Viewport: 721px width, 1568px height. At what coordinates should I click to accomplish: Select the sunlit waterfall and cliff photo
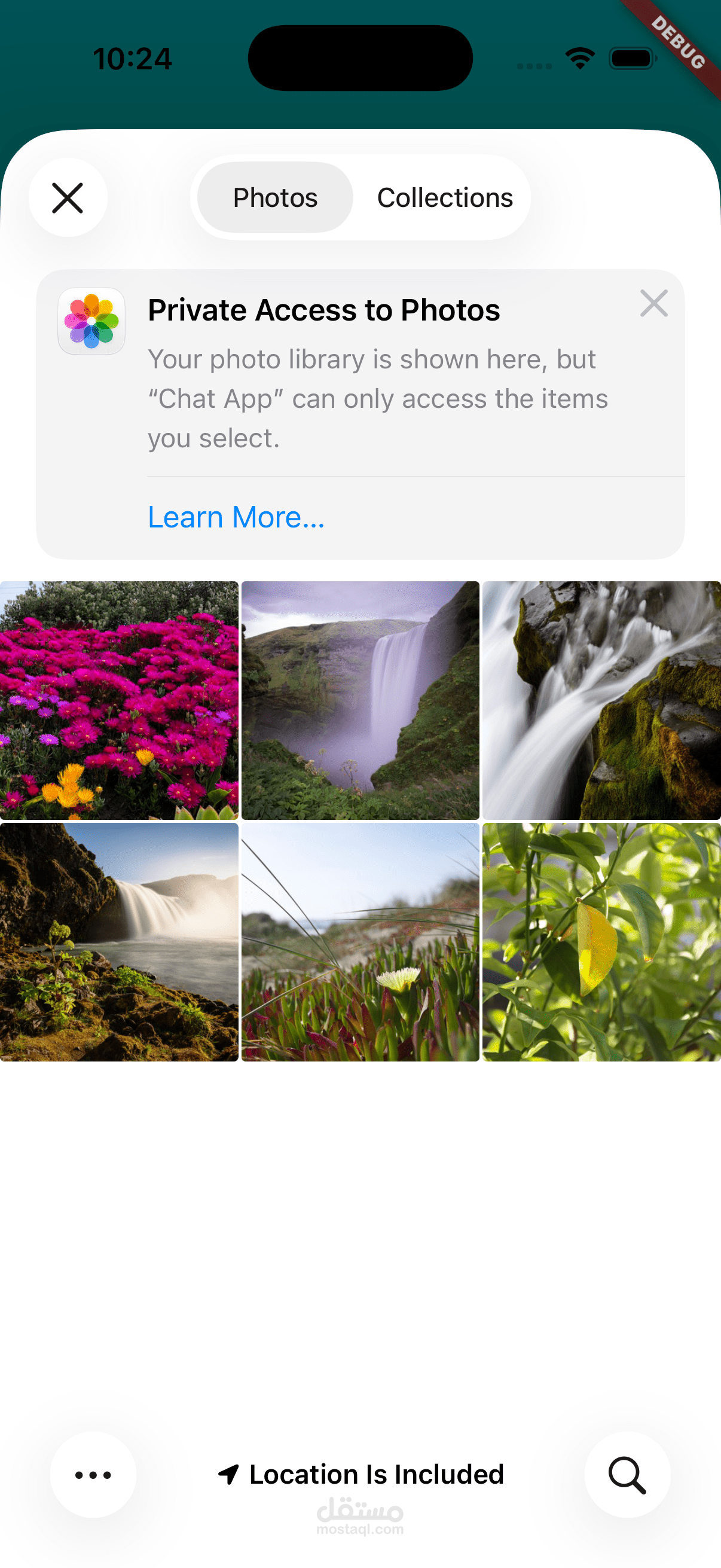click(118, 942)
